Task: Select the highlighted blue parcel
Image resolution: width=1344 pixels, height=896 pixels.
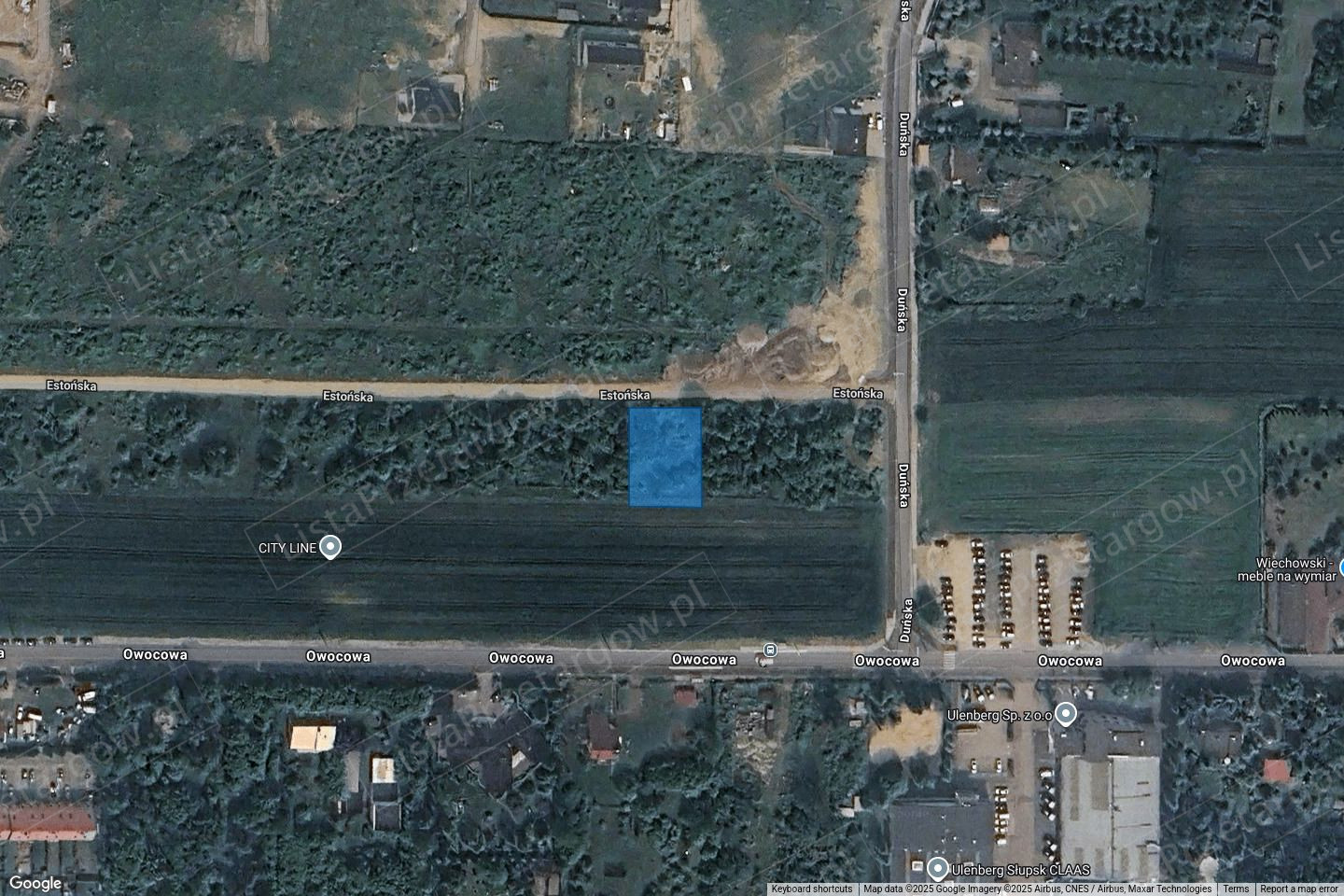Action: click(x=665, y=457)
